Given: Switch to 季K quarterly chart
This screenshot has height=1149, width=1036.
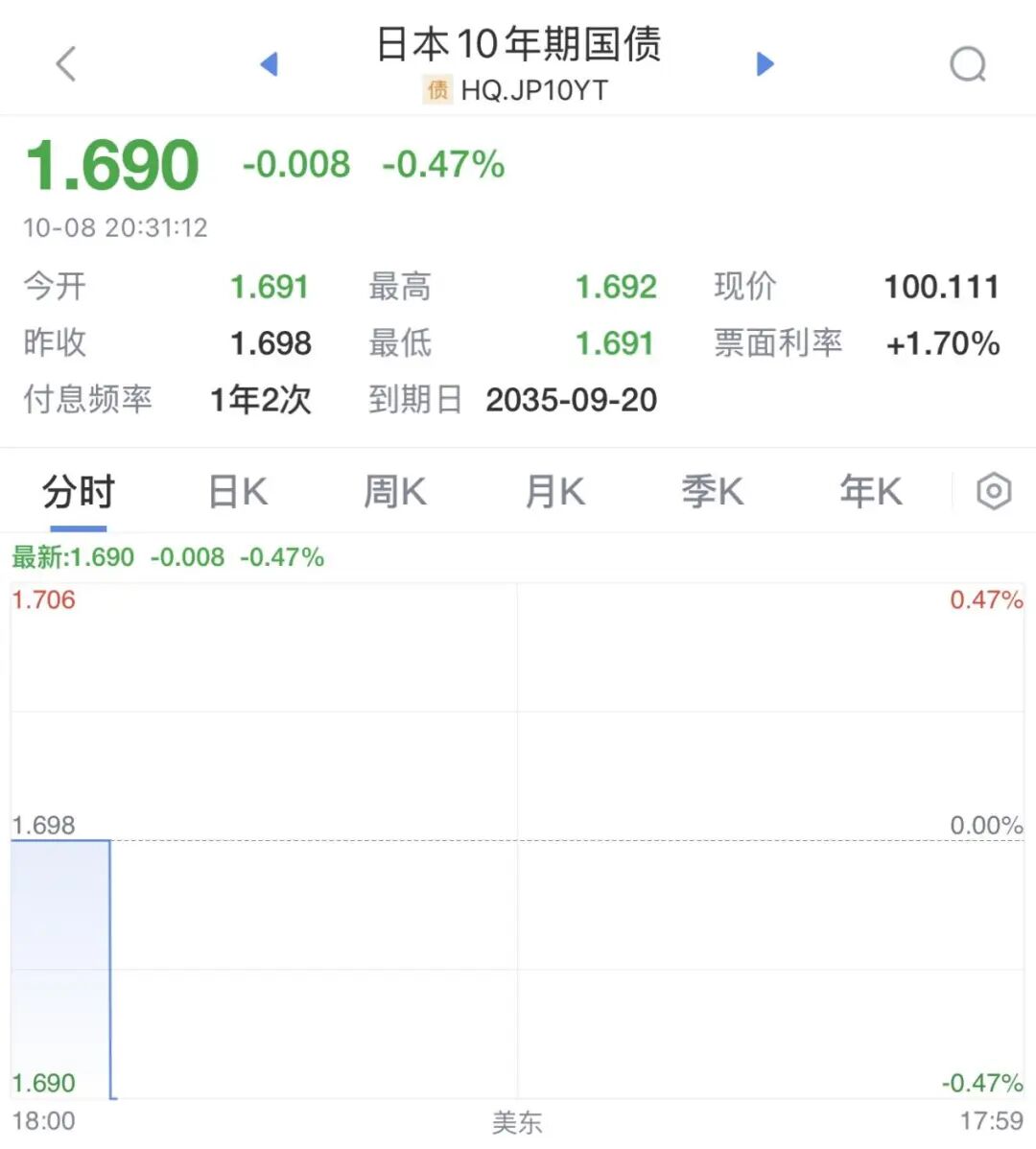Looking at the screenshot, I should [x=712, y=490].
